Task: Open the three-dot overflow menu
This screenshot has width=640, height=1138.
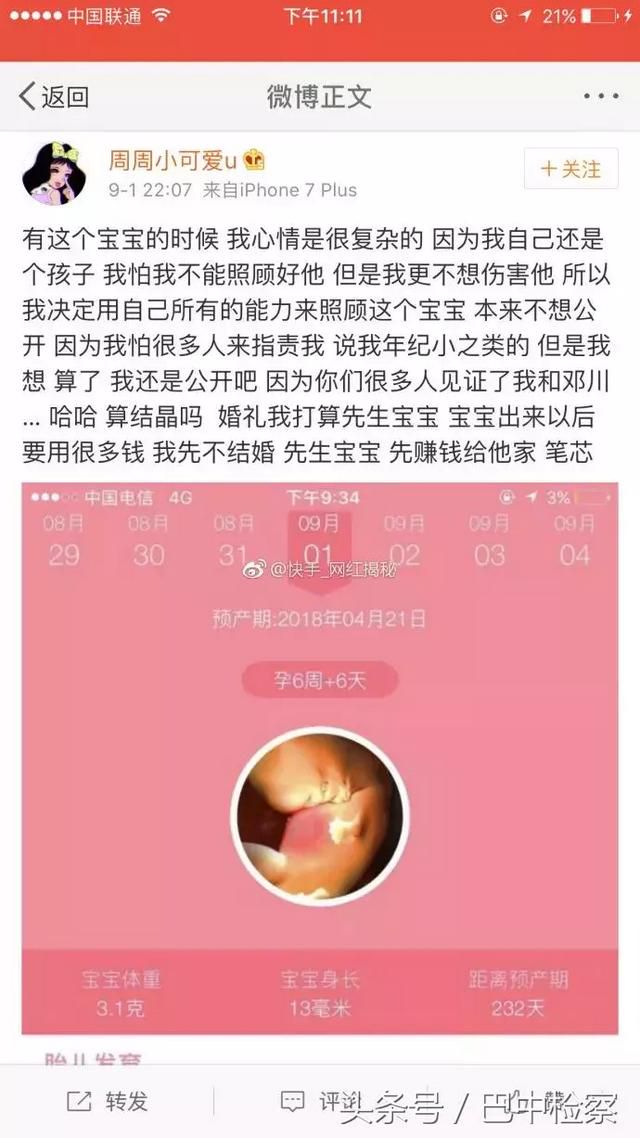Action: pos(601,97)
